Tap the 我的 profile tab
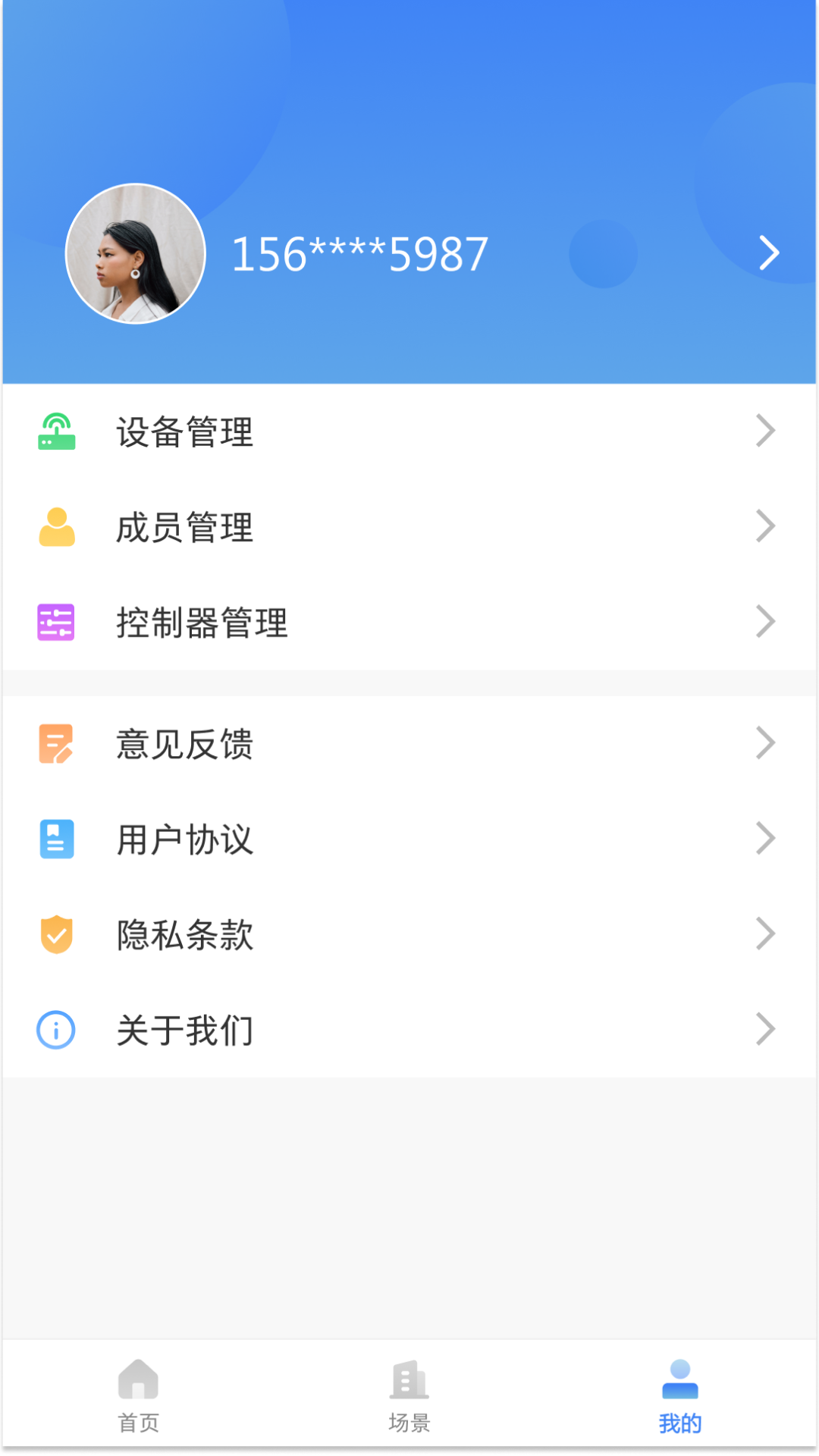Image resolution: width=819 pixels, height=1456 pixels. click(x=680, y=1395)
